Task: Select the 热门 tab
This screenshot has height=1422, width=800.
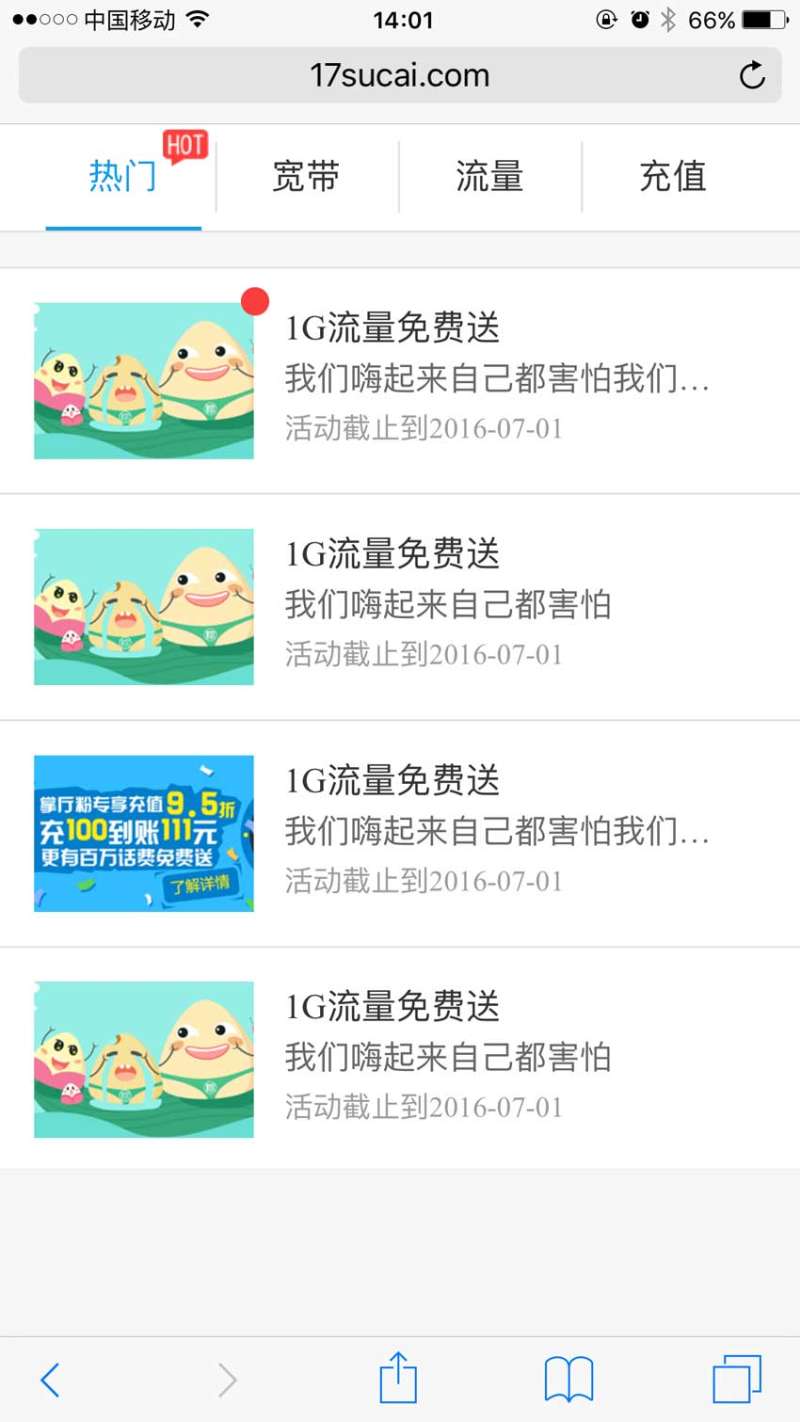Action: pos(123,177)
